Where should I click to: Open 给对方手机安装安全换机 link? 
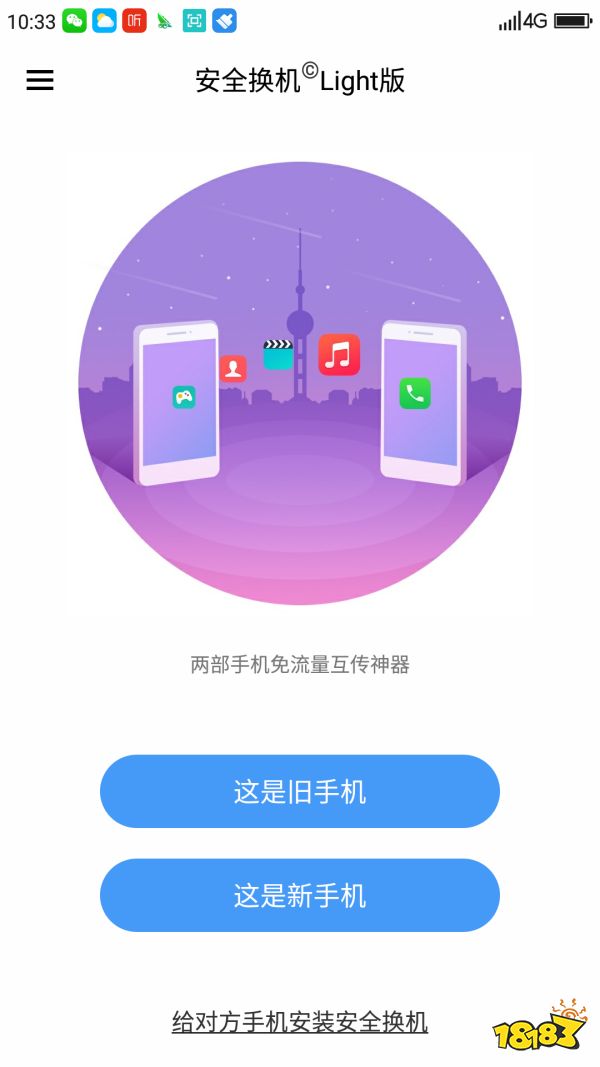(299, 1022)
